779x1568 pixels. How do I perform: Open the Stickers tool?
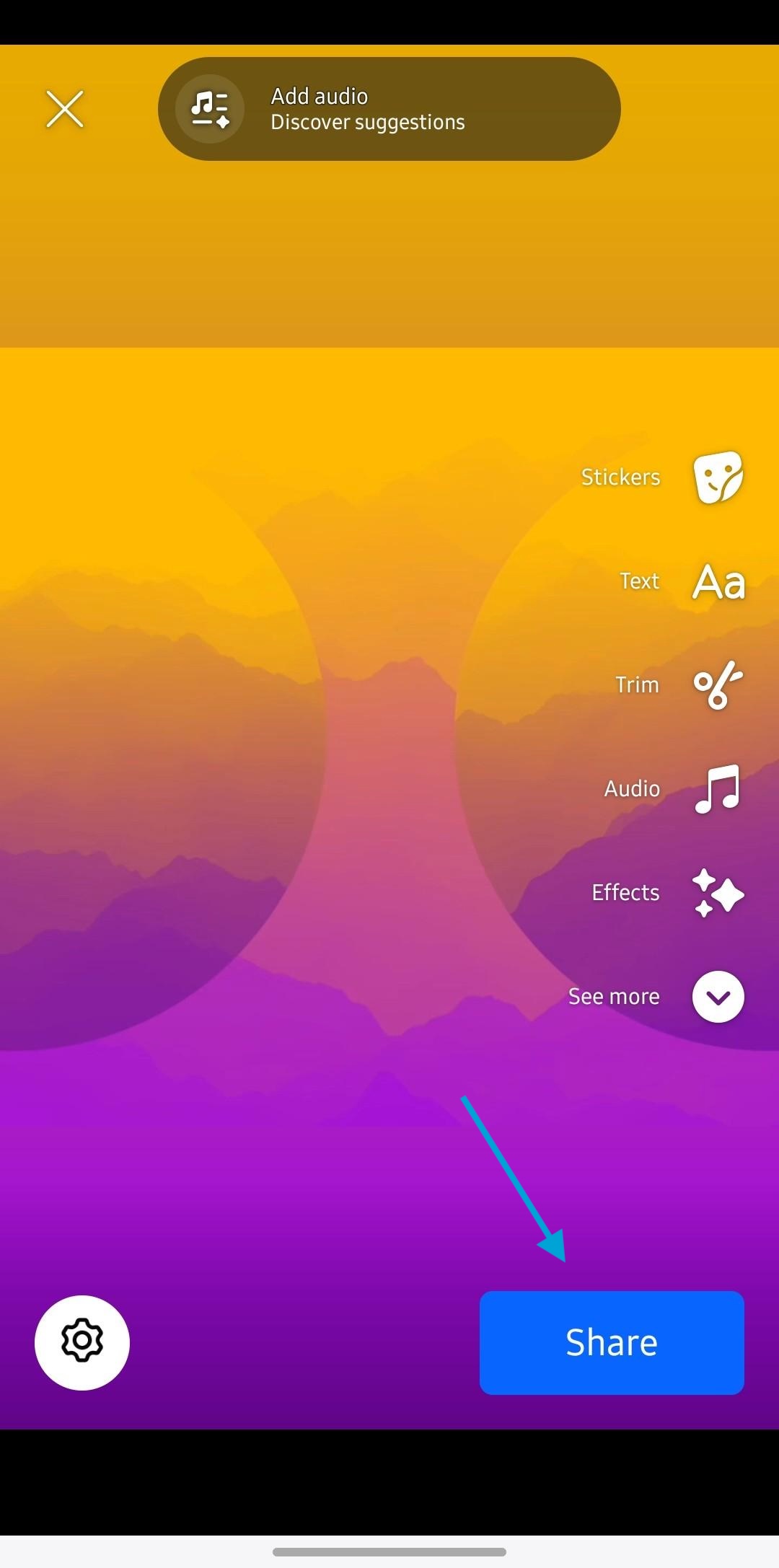[x=718, y=477]
